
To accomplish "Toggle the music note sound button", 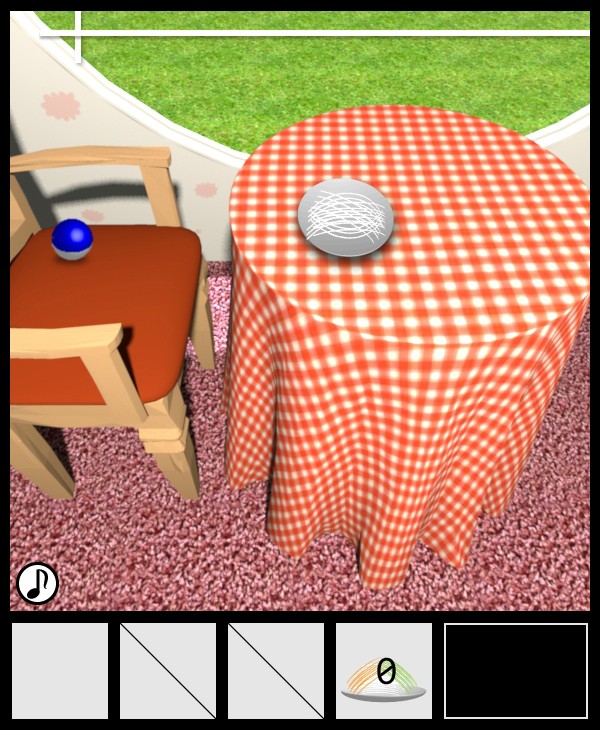I will click(x=37, y=583).
